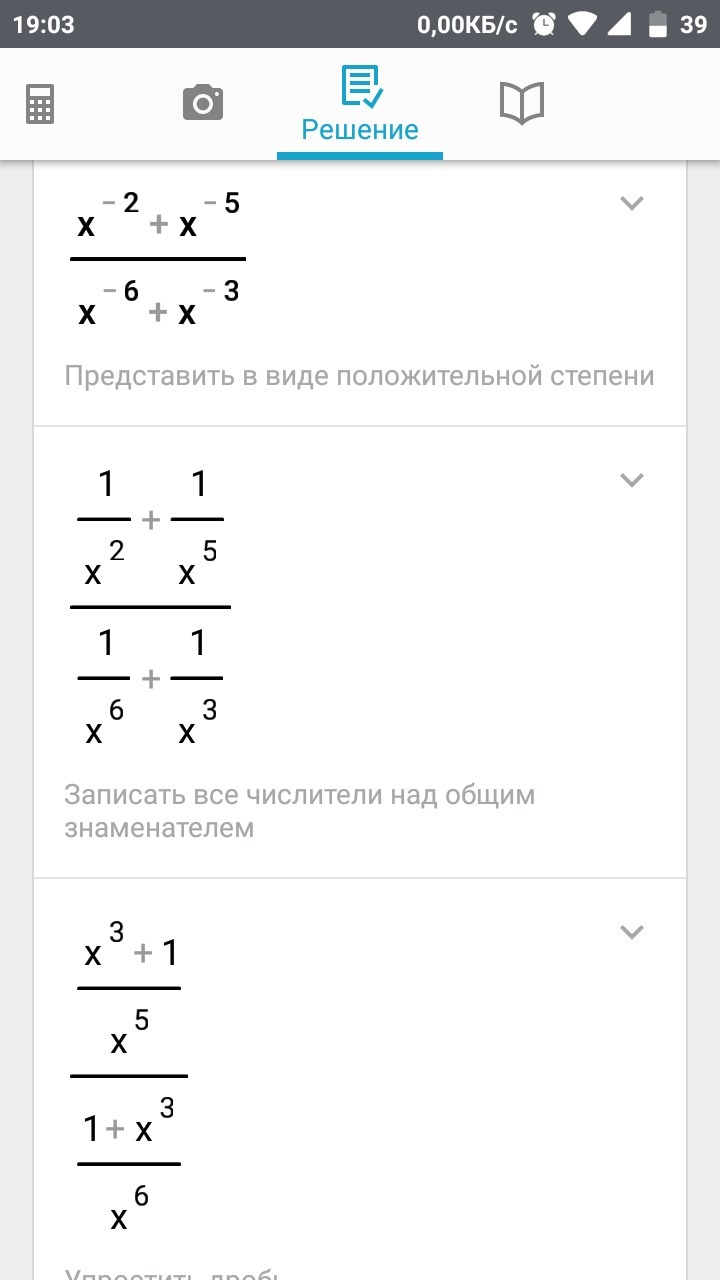This screenshot has width=720, height=1280.
Task: Expand the 'Записать все числители' step
Action: [x=631, y=480]
